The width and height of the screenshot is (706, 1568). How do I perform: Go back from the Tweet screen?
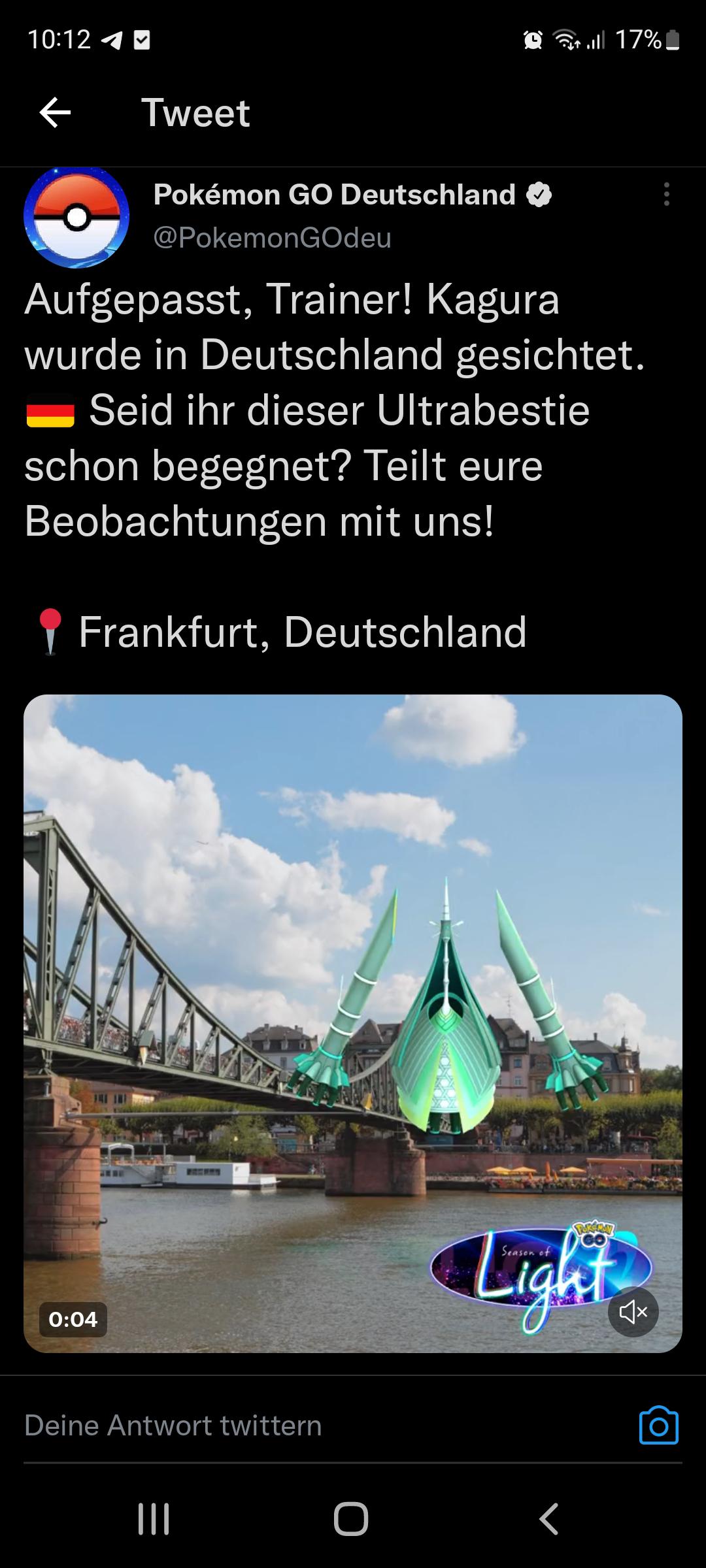click(55, 113)
